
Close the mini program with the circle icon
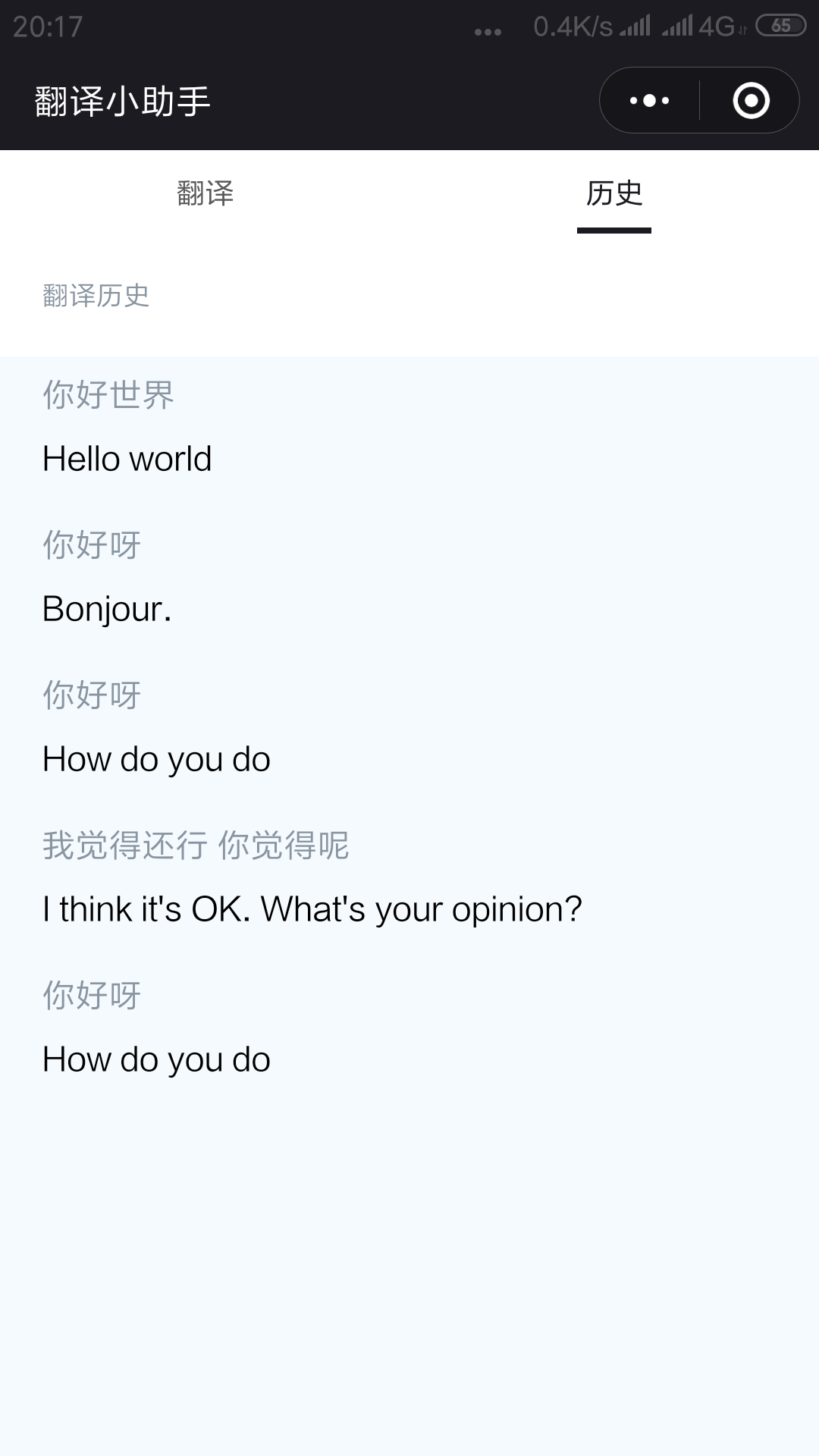pos(751,101)
